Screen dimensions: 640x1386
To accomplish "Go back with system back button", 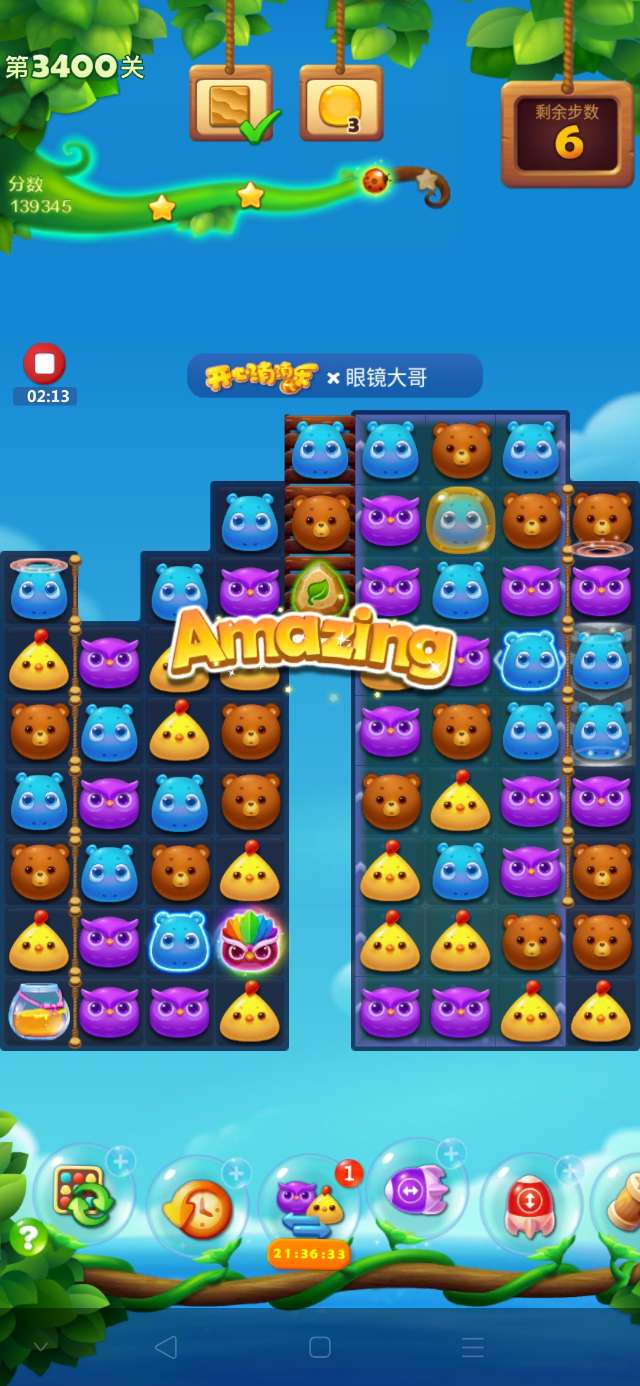I will point(166,1347).
